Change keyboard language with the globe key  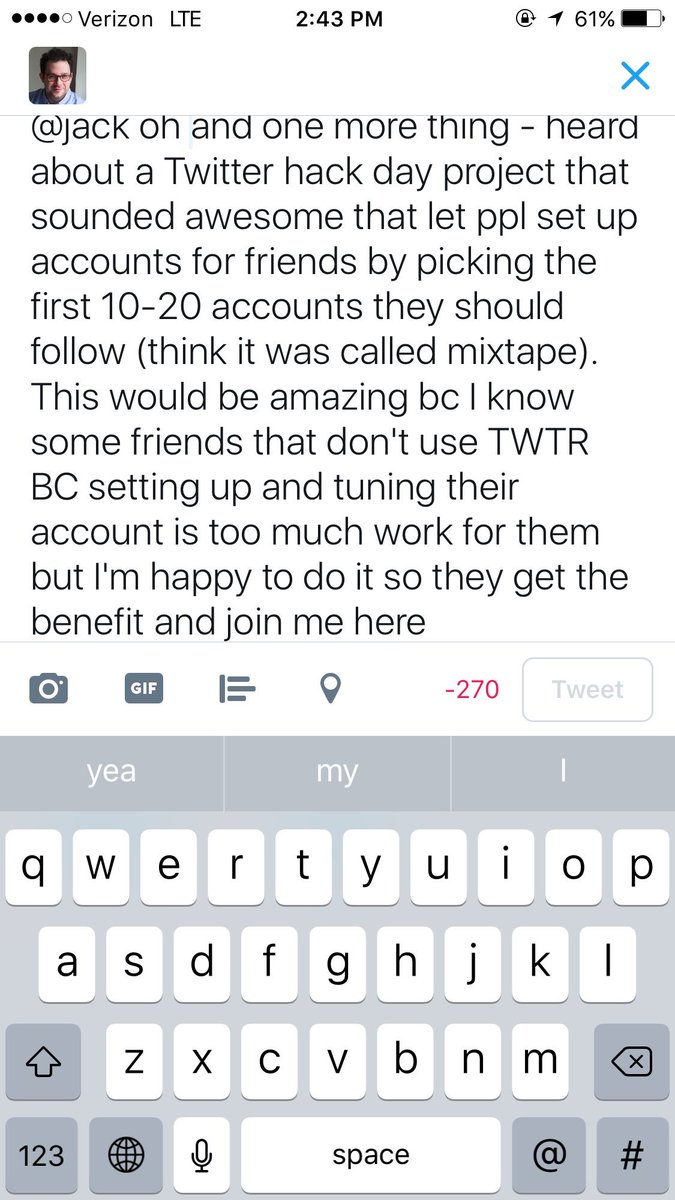pos(125,1156)
